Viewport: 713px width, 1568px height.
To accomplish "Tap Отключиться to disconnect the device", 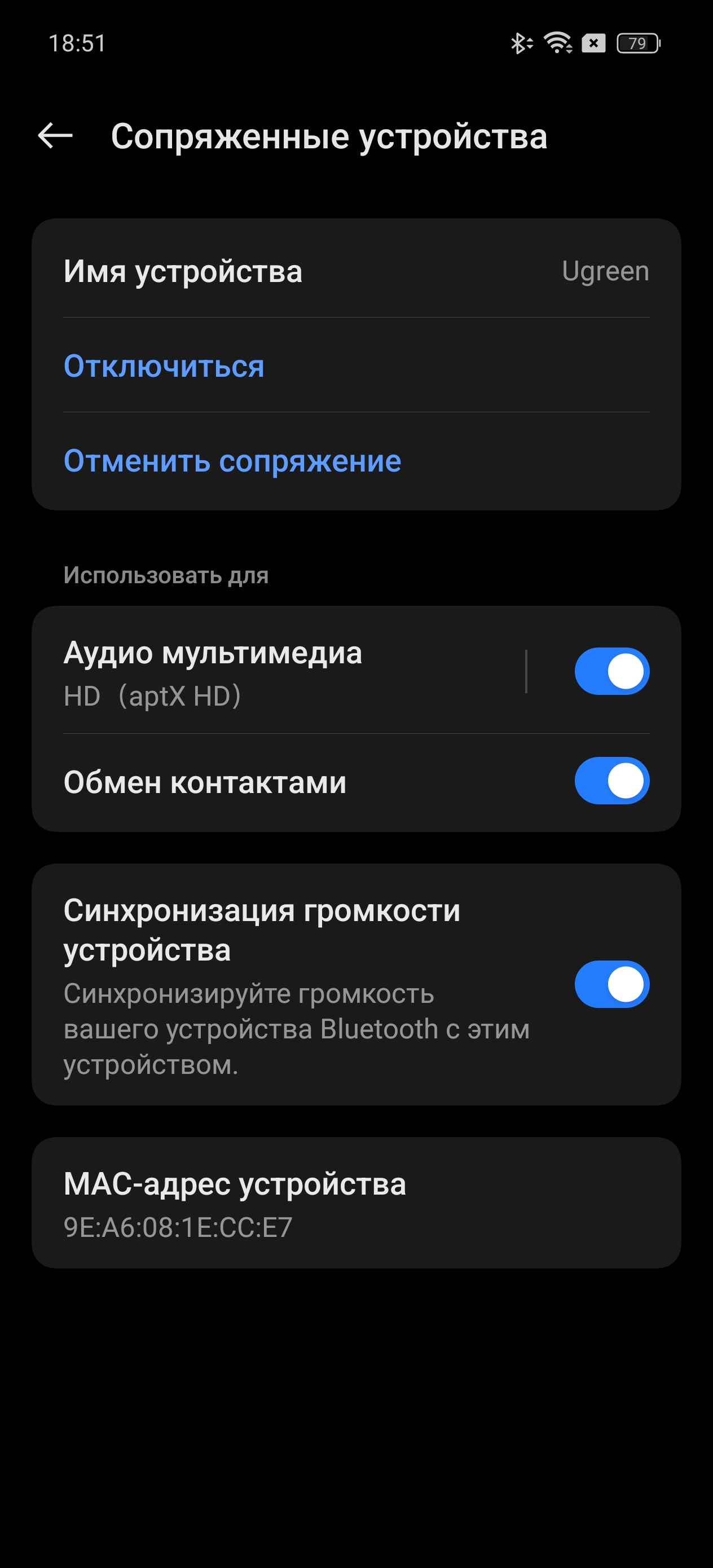I will 164,366.
